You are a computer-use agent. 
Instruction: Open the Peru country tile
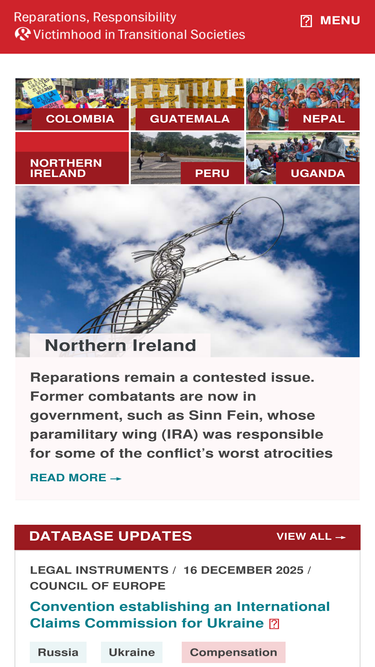188,158
